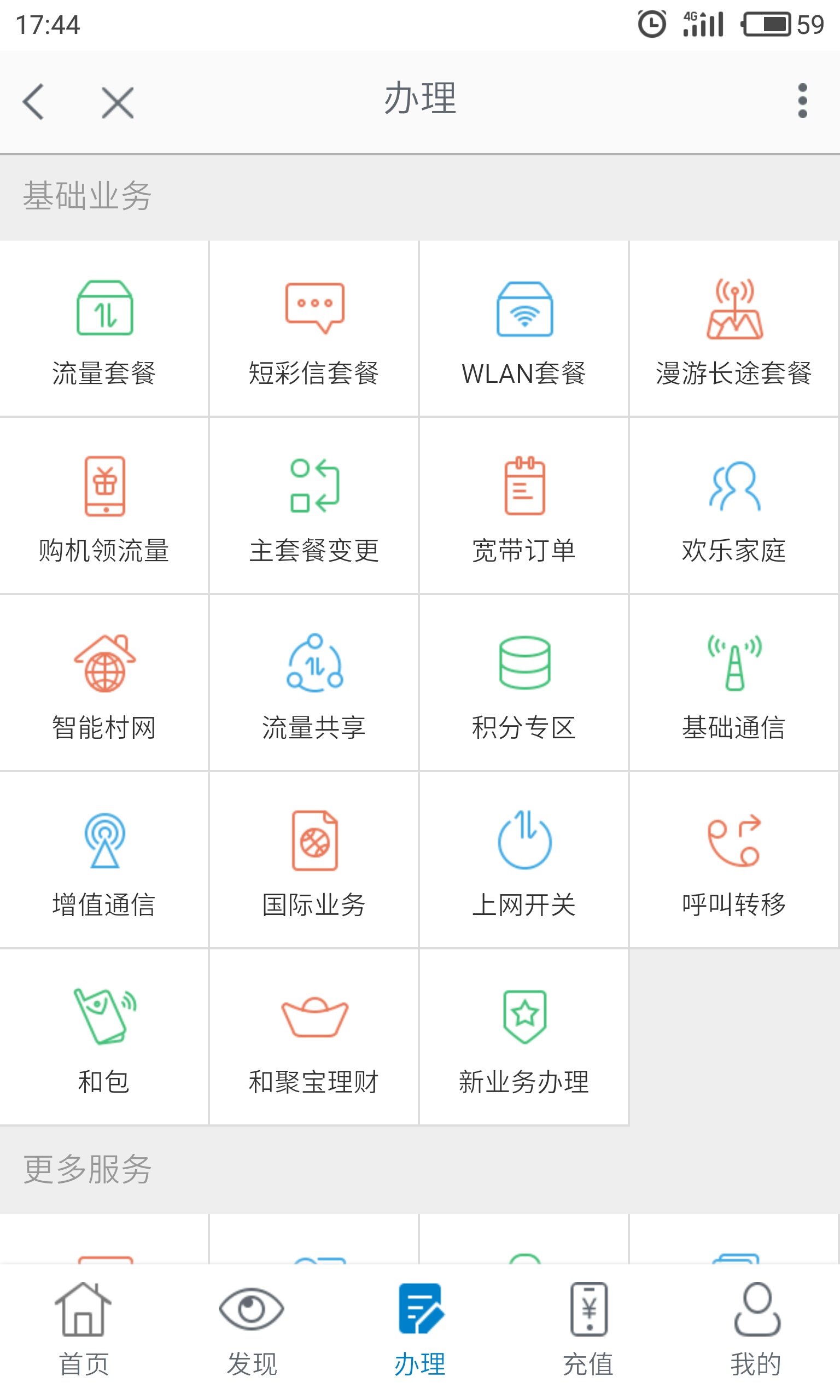
Task: Open the three-dot overflow menu
Action: (x=802, y=101)
